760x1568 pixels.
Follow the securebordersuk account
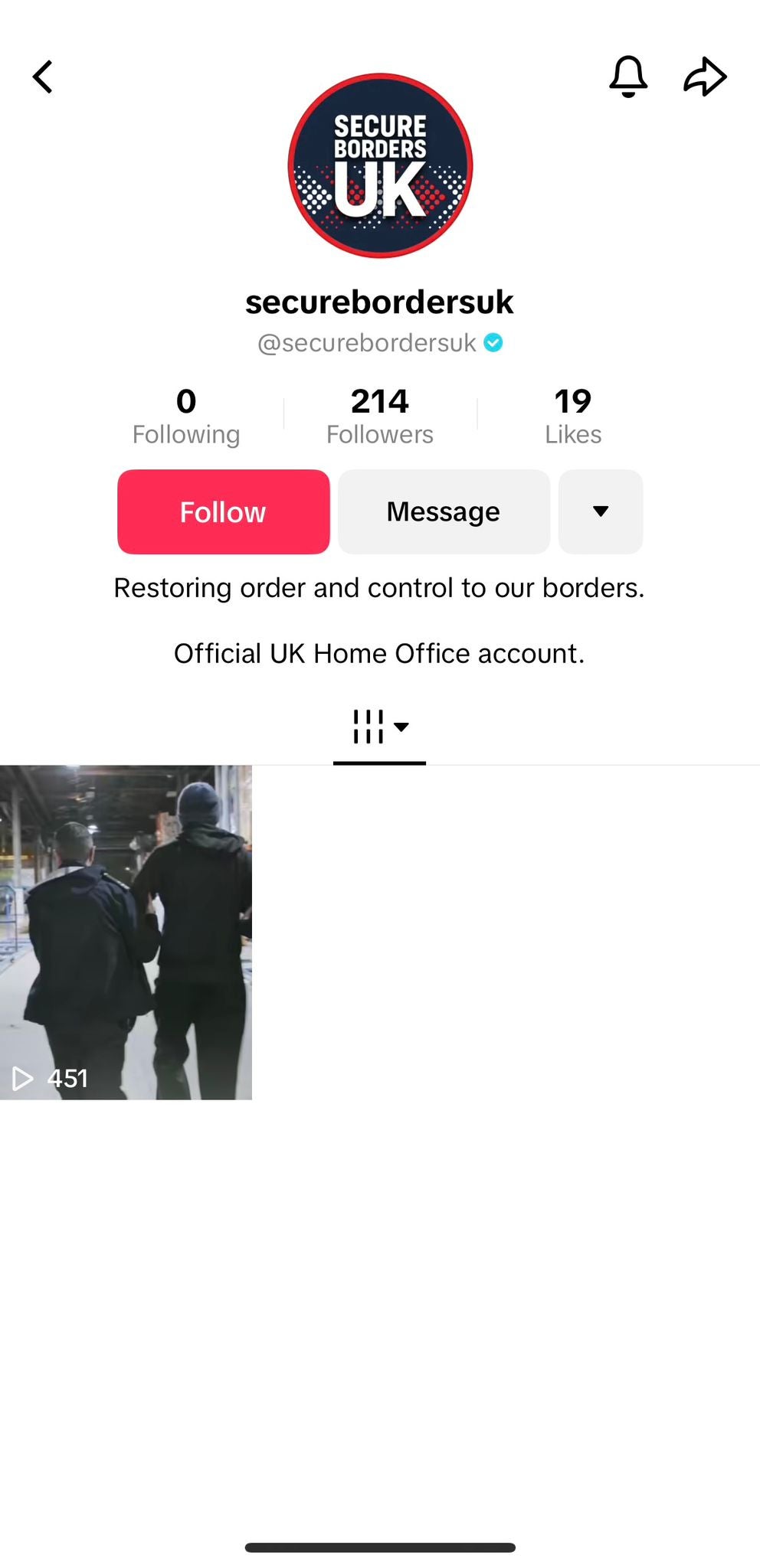(223, 511)
